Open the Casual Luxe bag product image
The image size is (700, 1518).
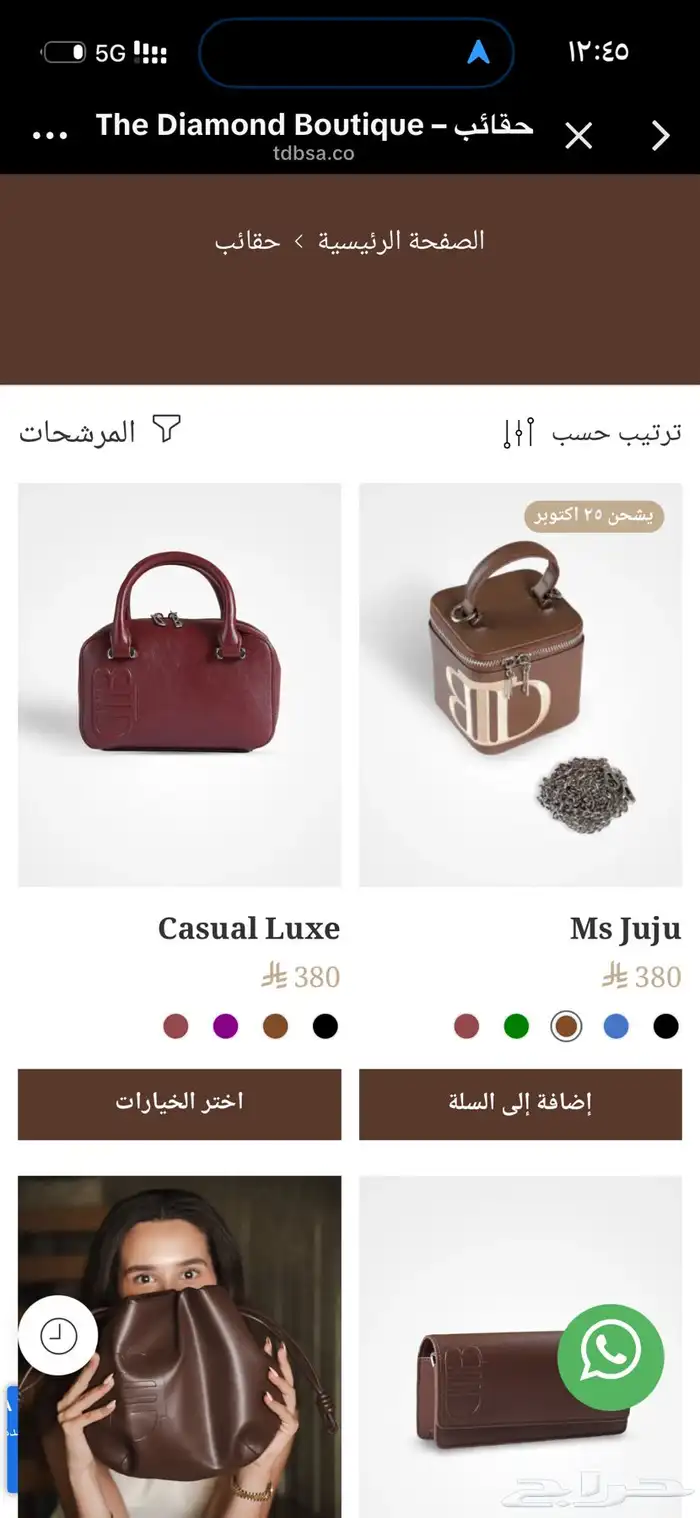click(x=180, y=684)
